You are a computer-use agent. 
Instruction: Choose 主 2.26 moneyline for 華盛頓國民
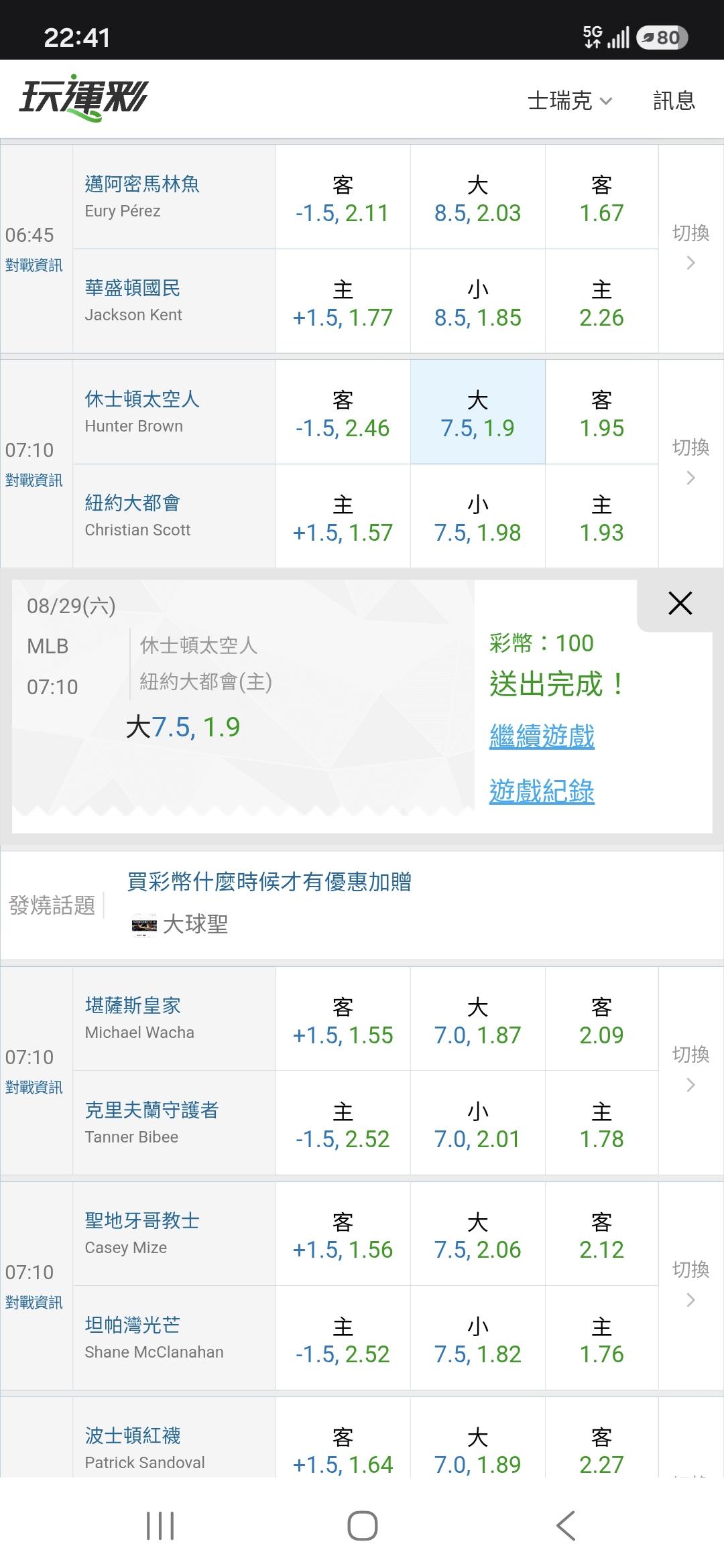(x=602, y=302)
